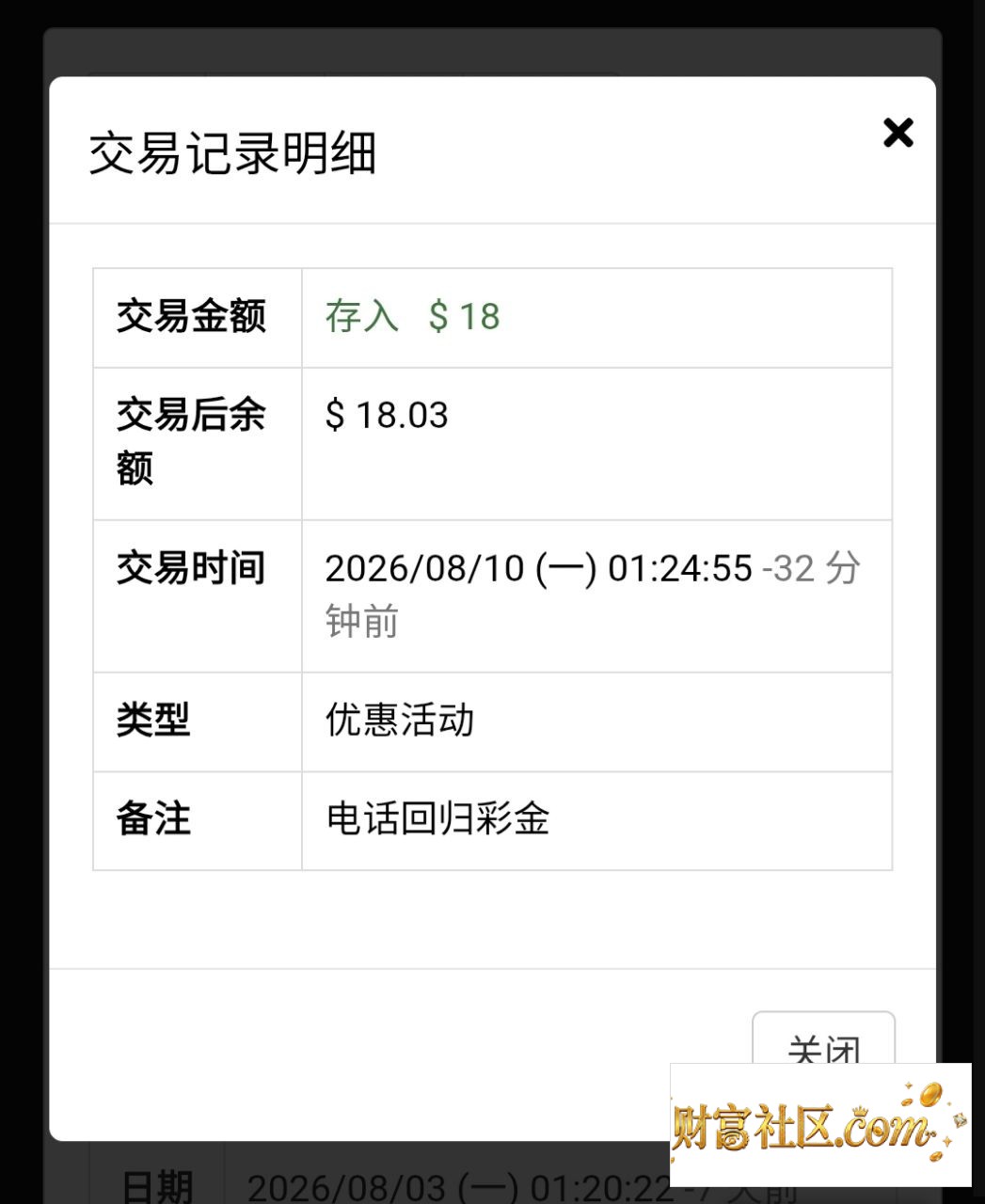Close the transaction detail dialog with X
This screenshot has height=1204, width=985.
point(898,133)
